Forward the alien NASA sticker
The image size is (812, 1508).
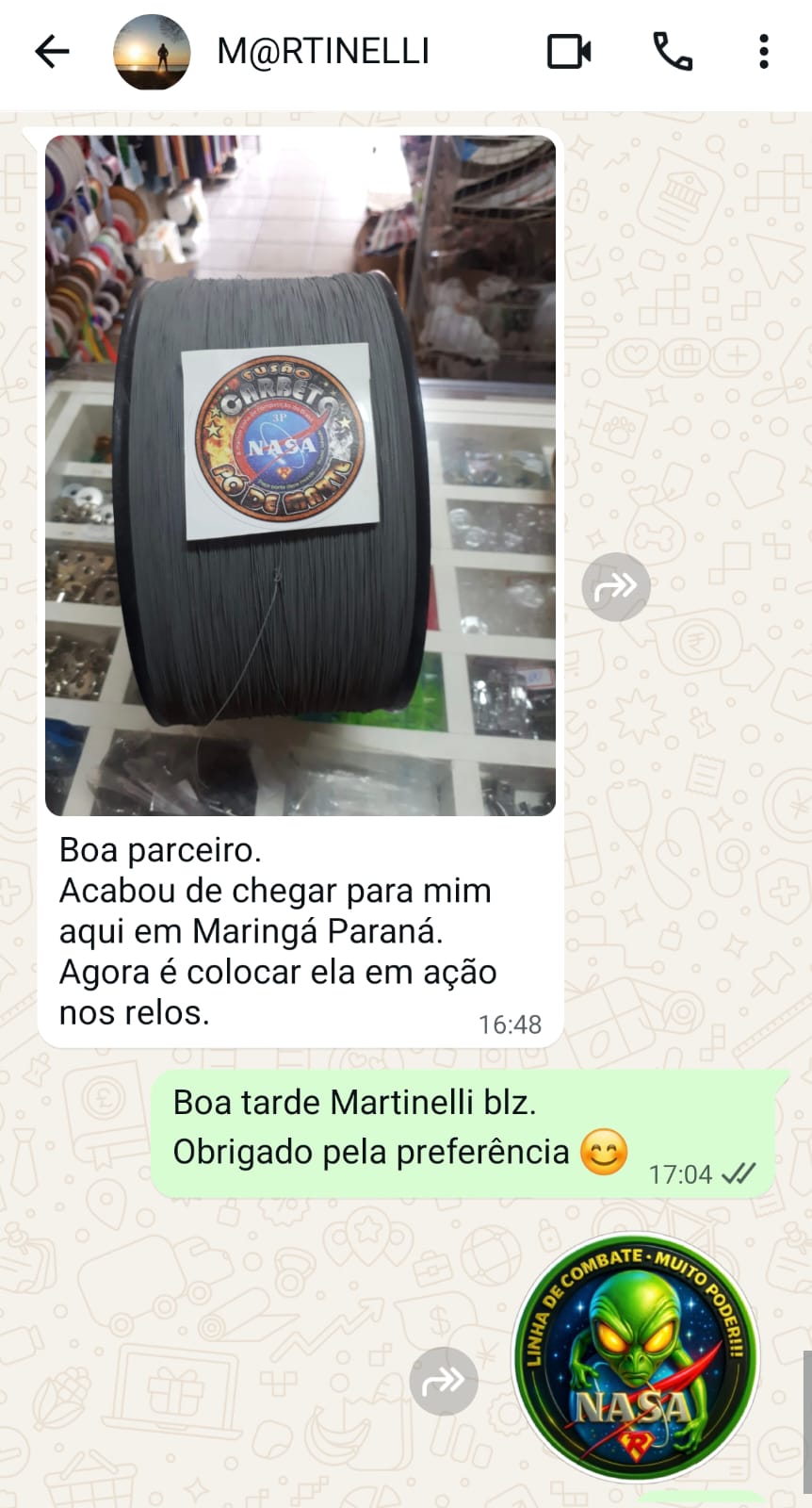pyautogui.click(x=444, y=1382)
